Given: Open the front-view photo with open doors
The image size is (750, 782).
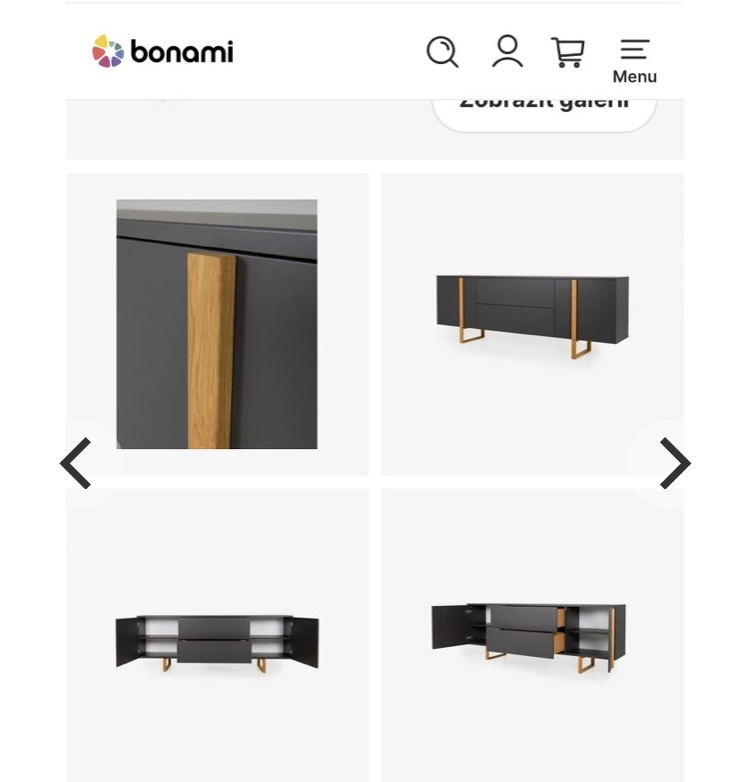Looking at the screenshot, I should tap(217, 636).
